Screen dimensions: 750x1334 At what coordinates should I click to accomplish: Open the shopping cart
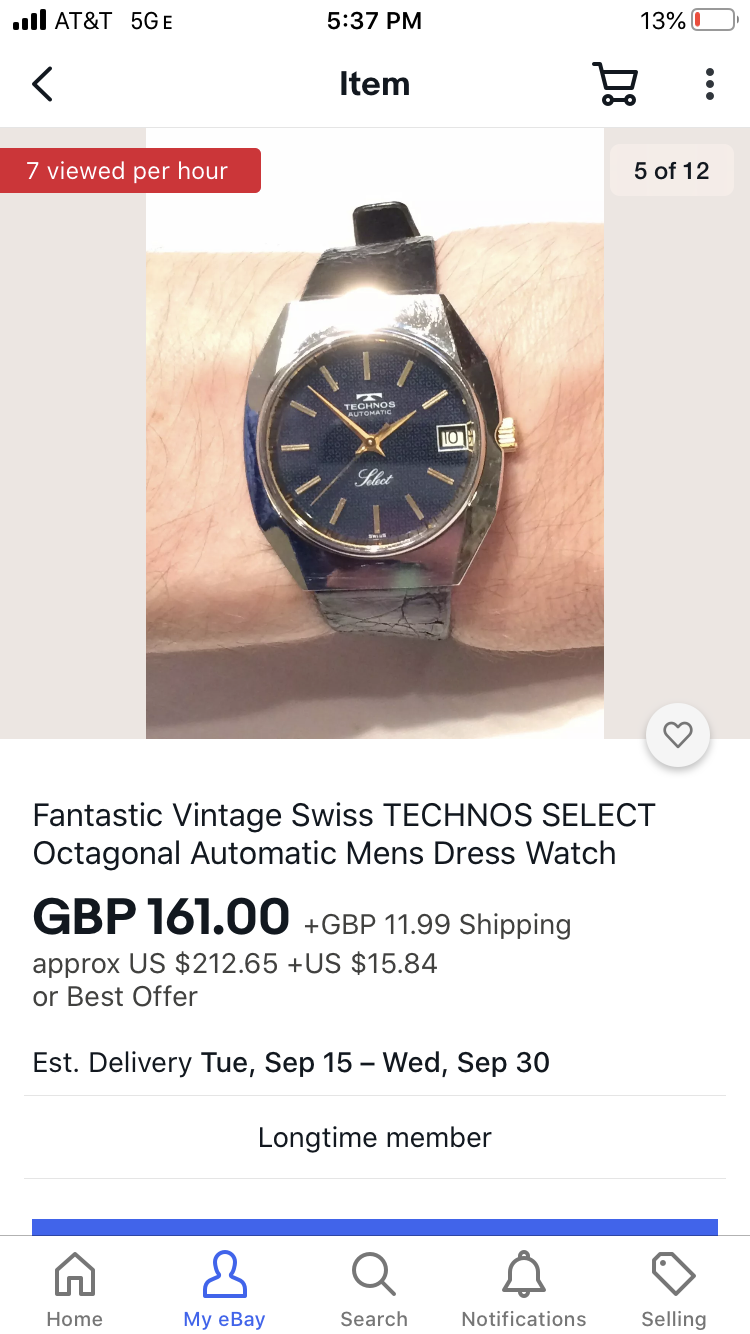tap(614, 84)
